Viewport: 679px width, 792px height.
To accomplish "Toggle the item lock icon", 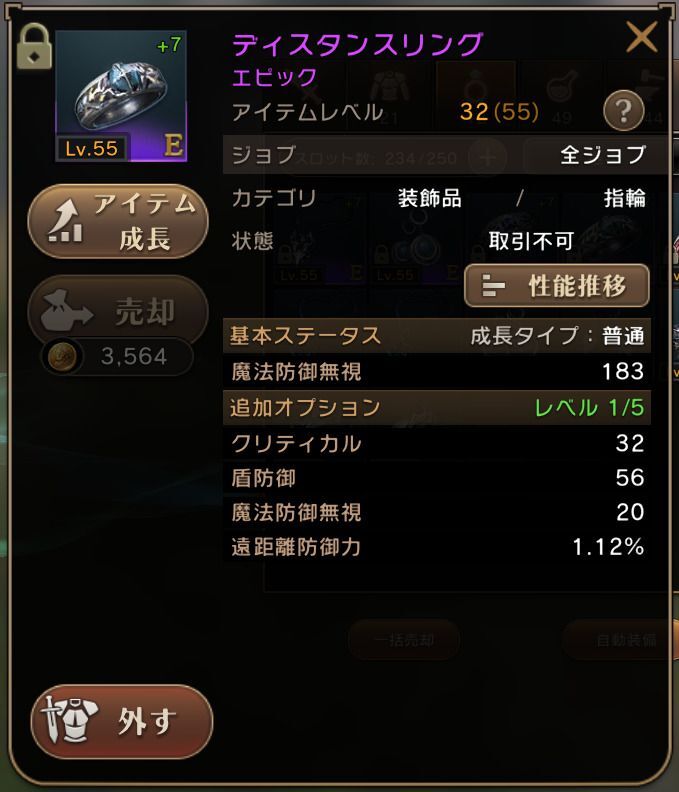I will coord(34,48).
